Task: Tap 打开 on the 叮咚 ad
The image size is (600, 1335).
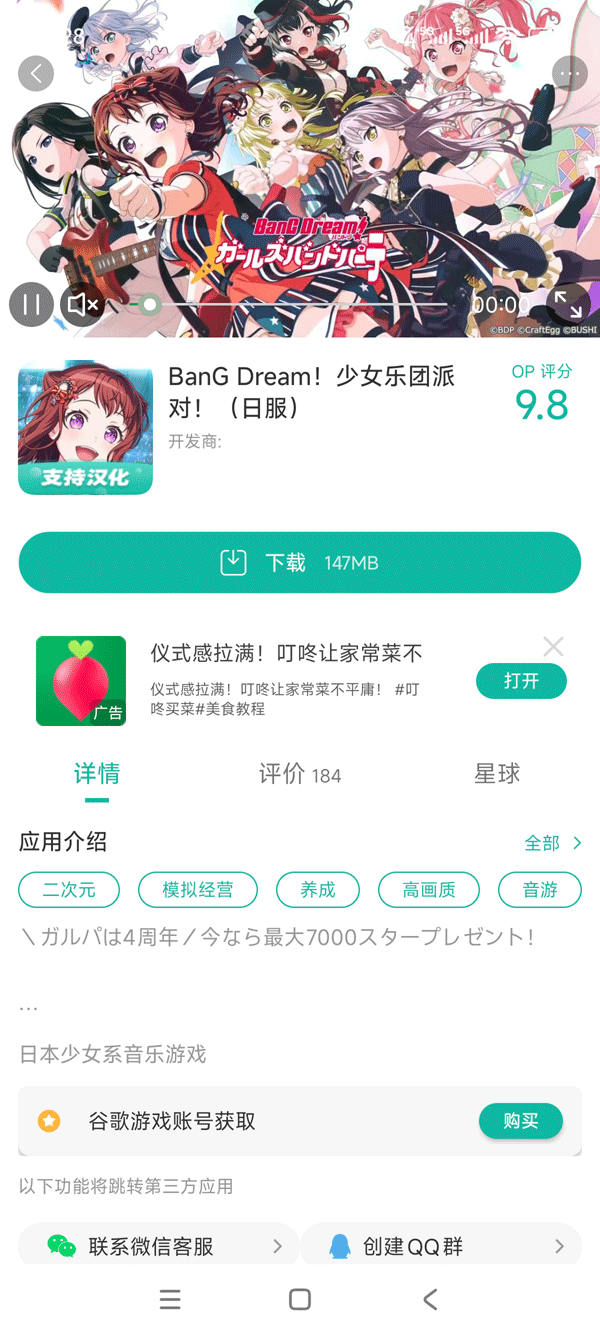Action: [x=521, y=681]
